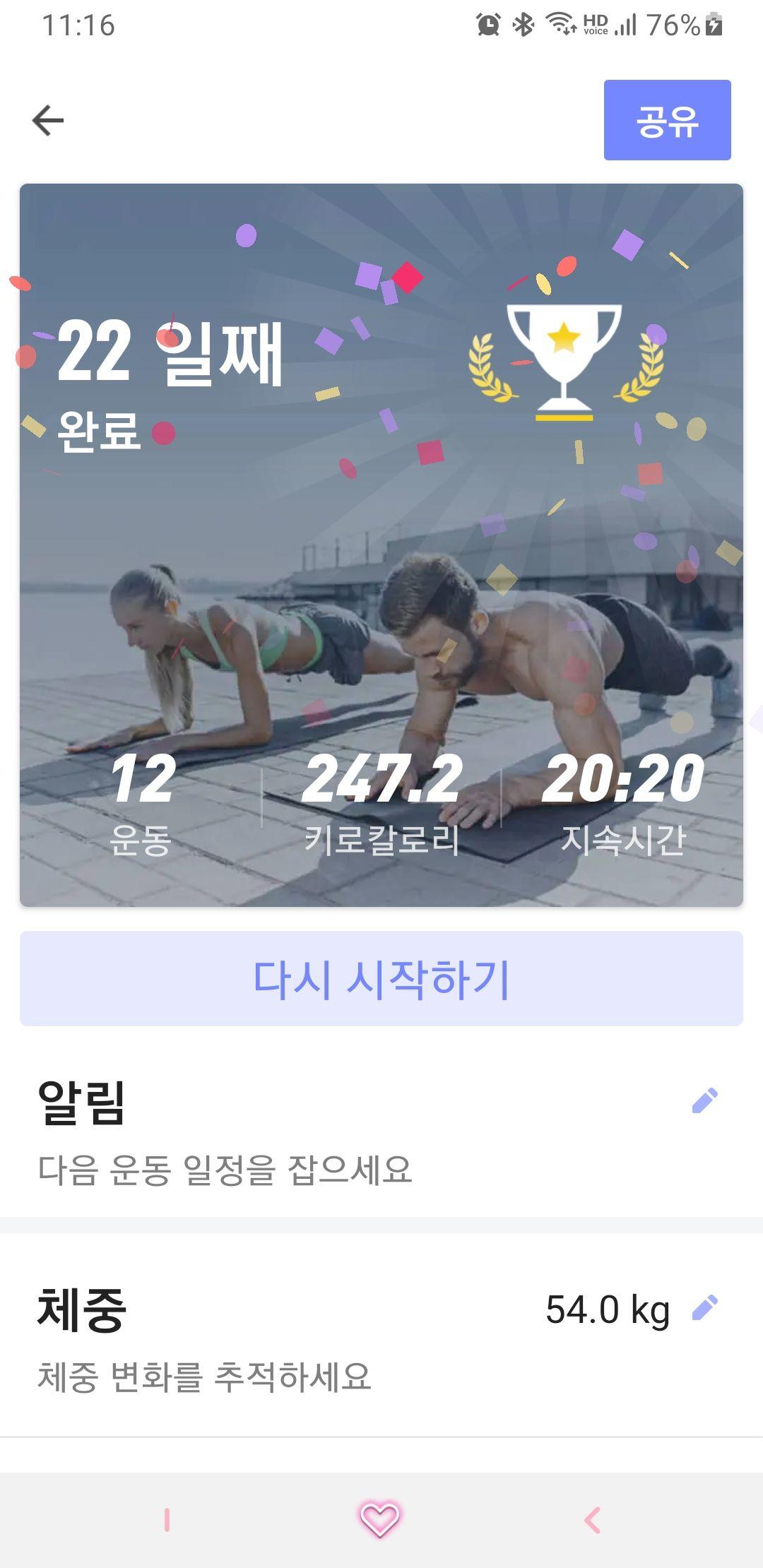
Task: Go back using the top-left arrow
Action: pos(48,120)
